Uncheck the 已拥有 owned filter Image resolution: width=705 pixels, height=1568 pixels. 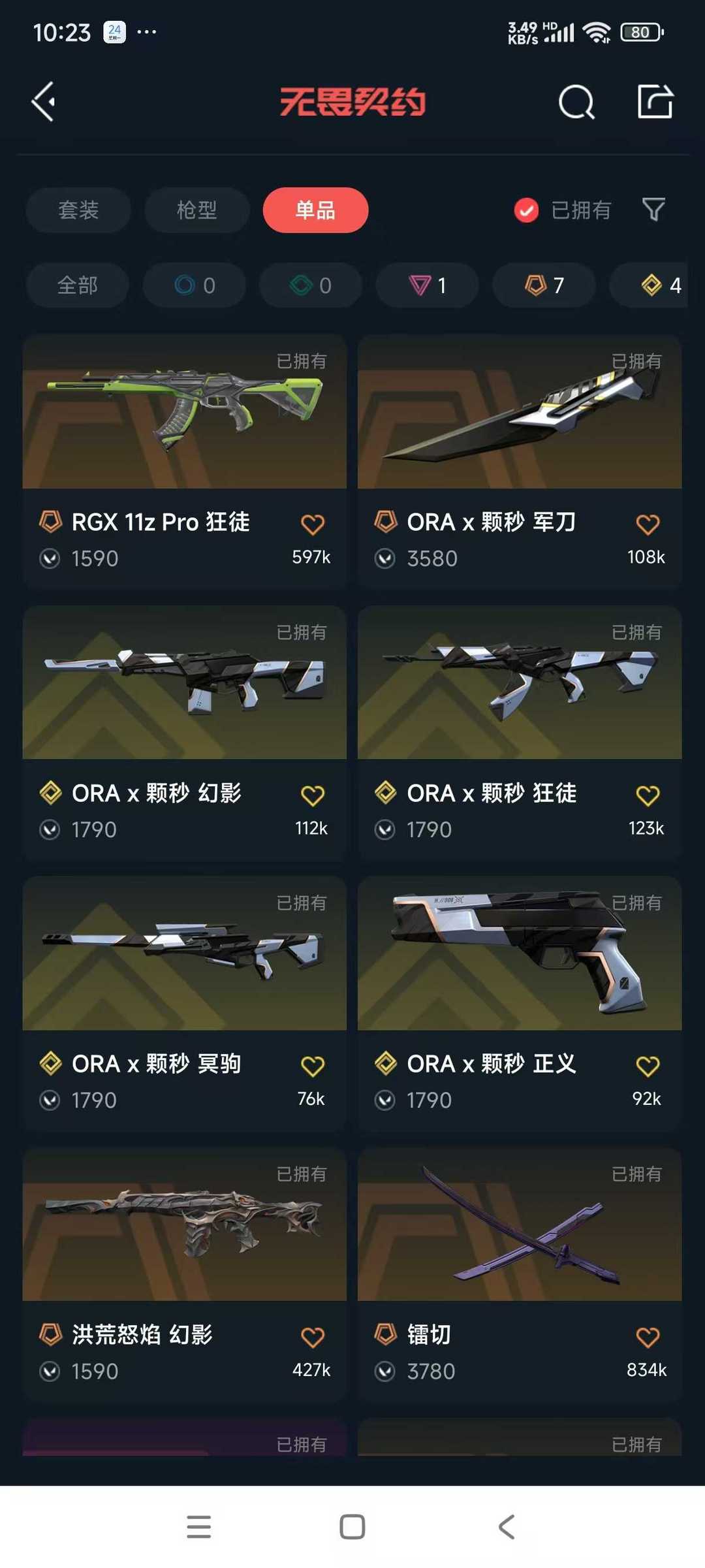[526, 210]
